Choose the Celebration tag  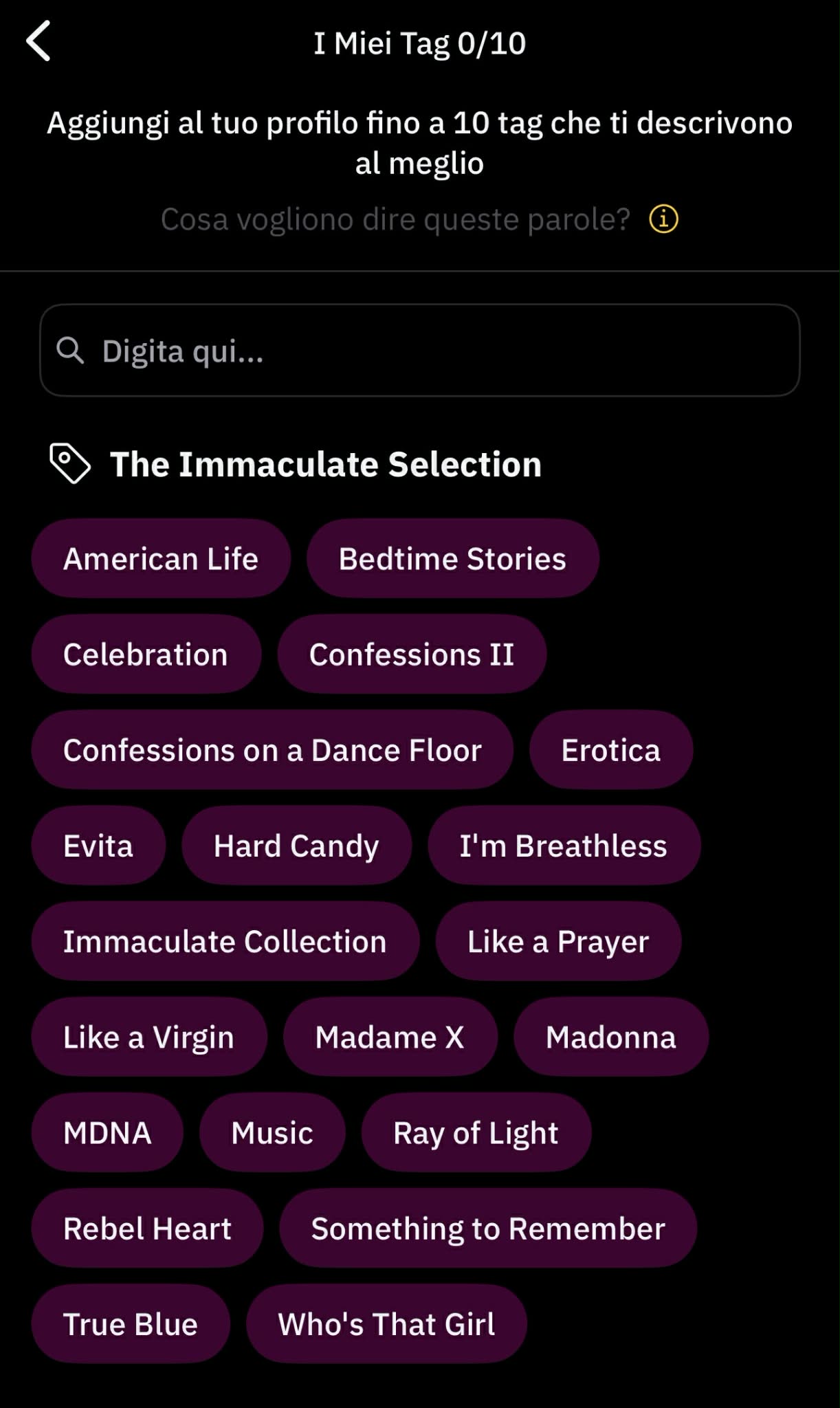(146, 654)
